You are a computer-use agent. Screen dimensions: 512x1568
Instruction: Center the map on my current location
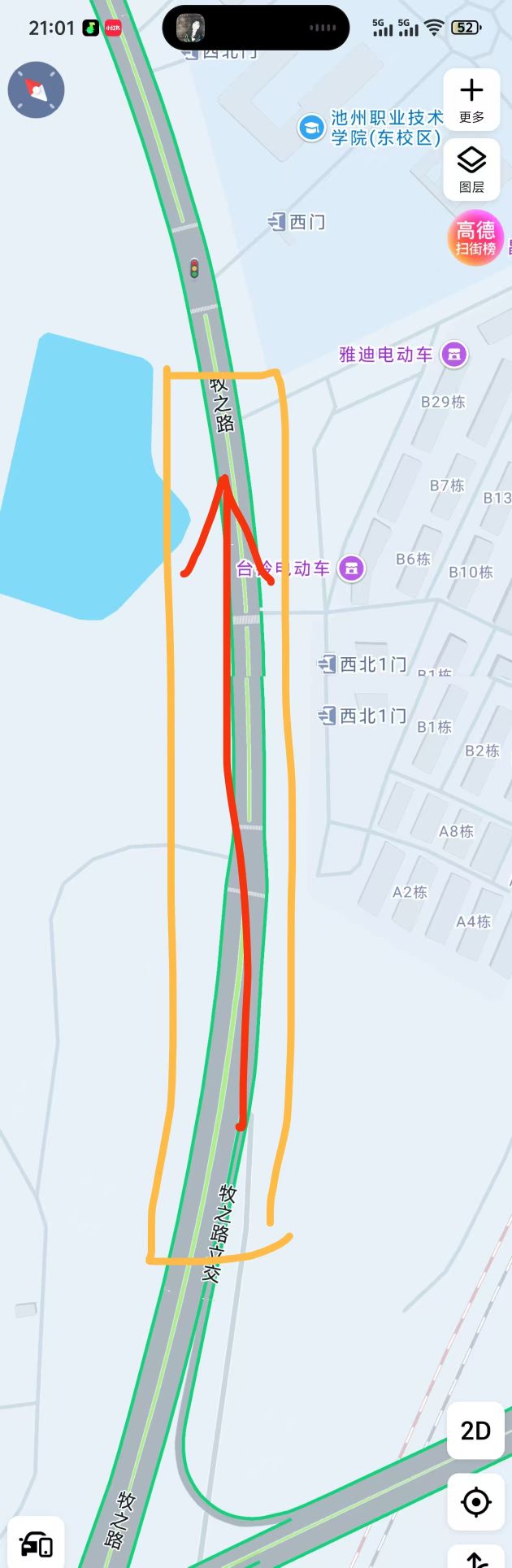475,1502
